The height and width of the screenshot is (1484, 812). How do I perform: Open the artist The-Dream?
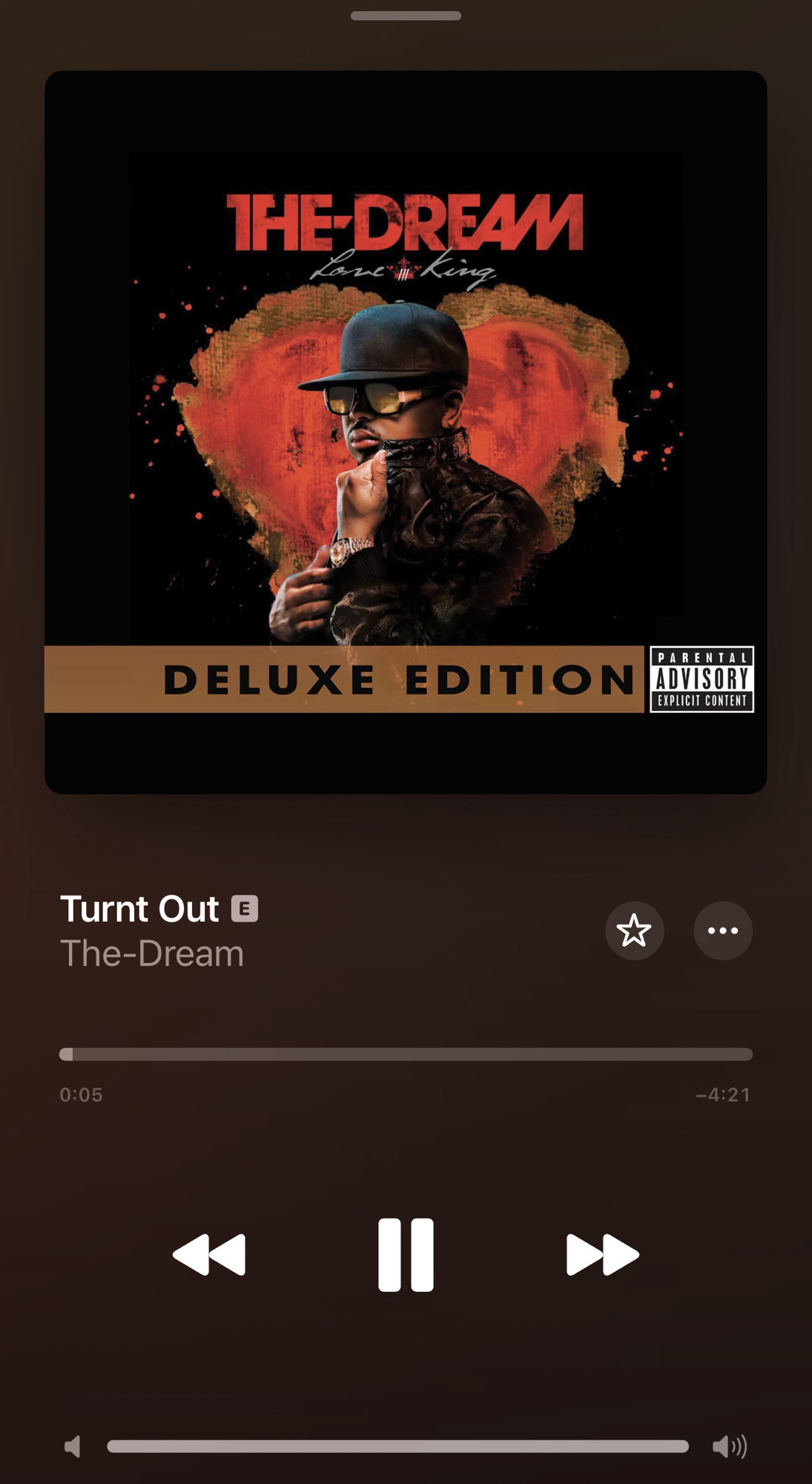(x=152, y=953)
